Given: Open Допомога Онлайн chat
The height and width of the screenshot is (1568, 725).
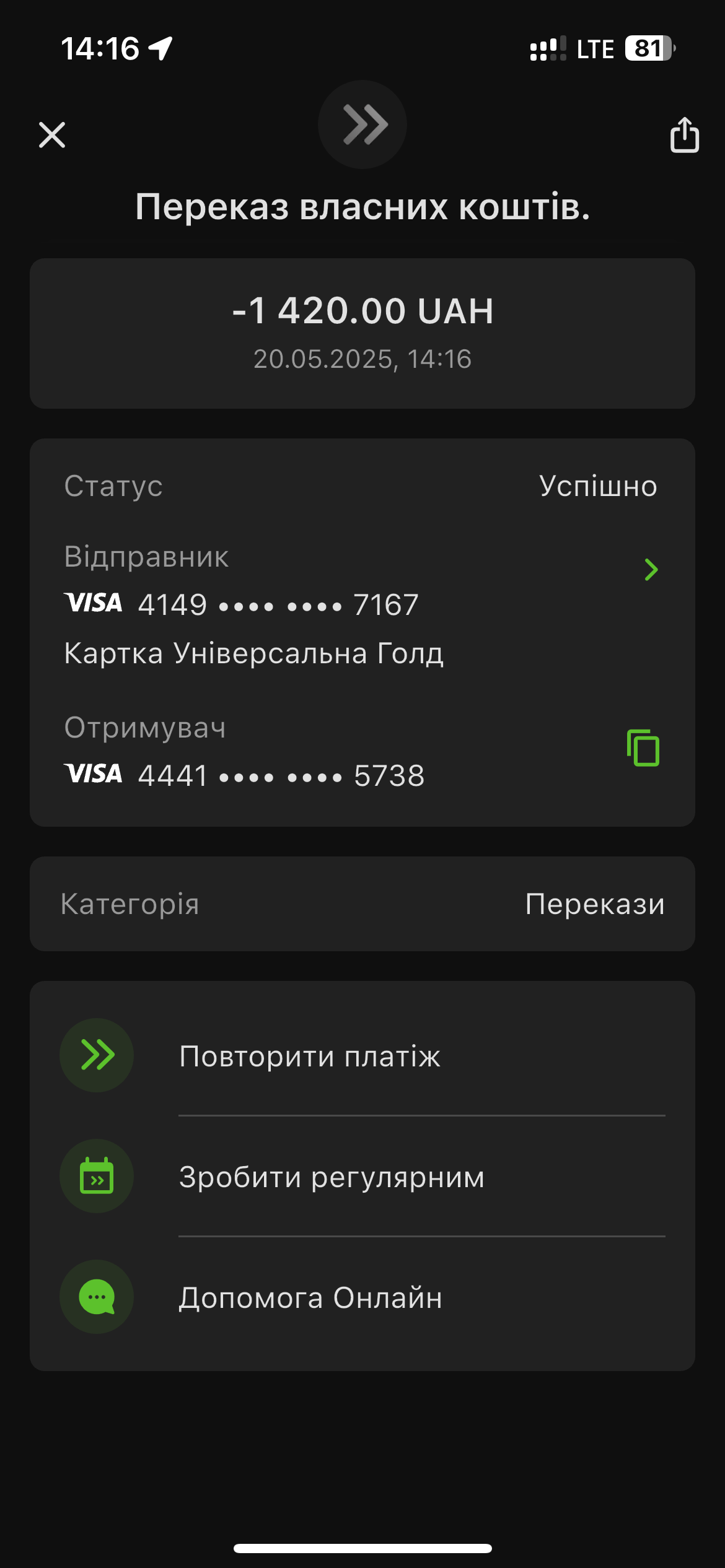Looking at the screenshot, I should point(362,1297).
